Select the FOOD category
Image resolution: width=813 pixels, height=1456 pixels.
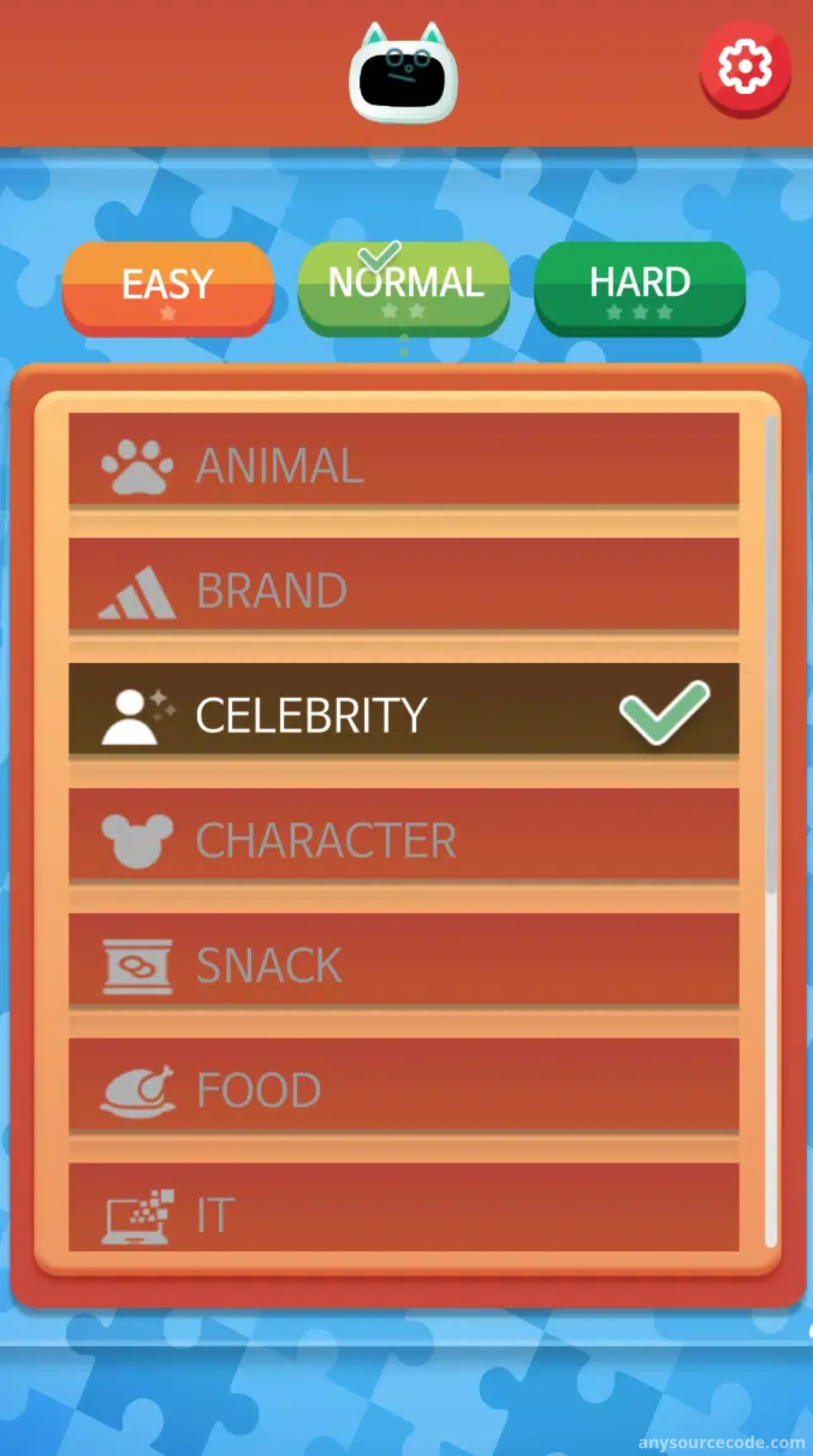tap(404, 1090)
